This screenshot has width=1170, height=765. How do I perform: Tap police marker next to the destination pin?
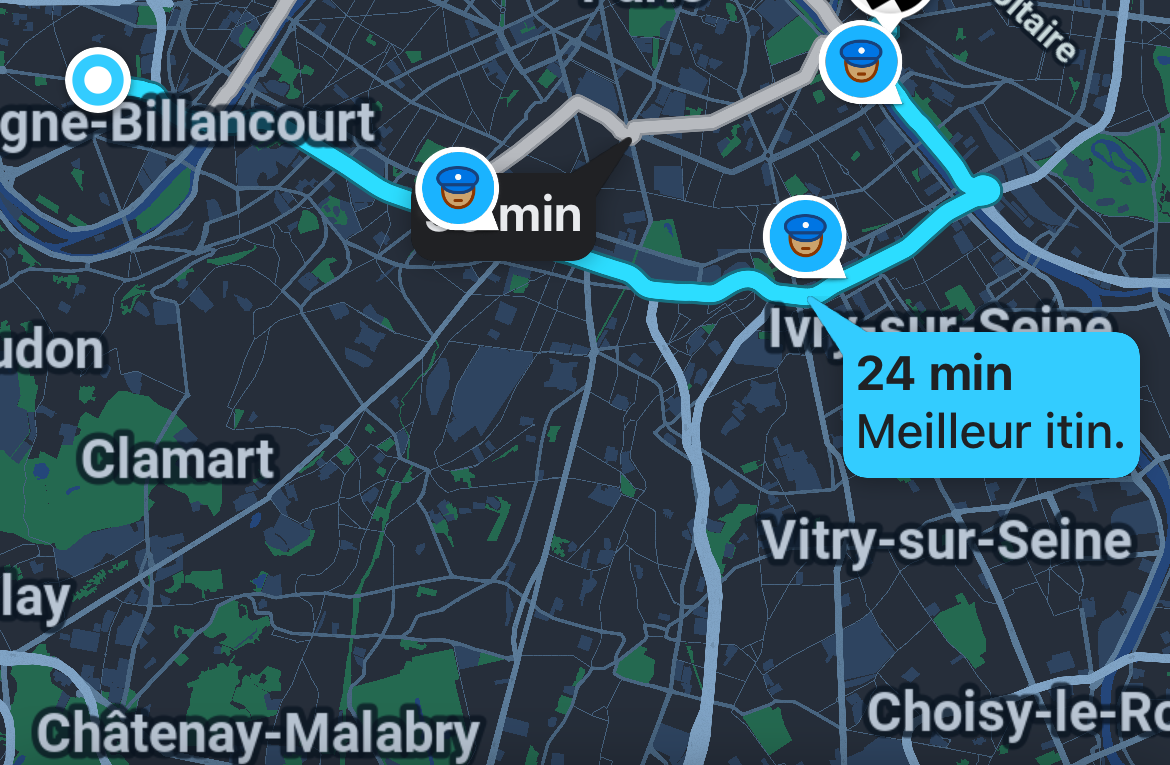(859, 60)
